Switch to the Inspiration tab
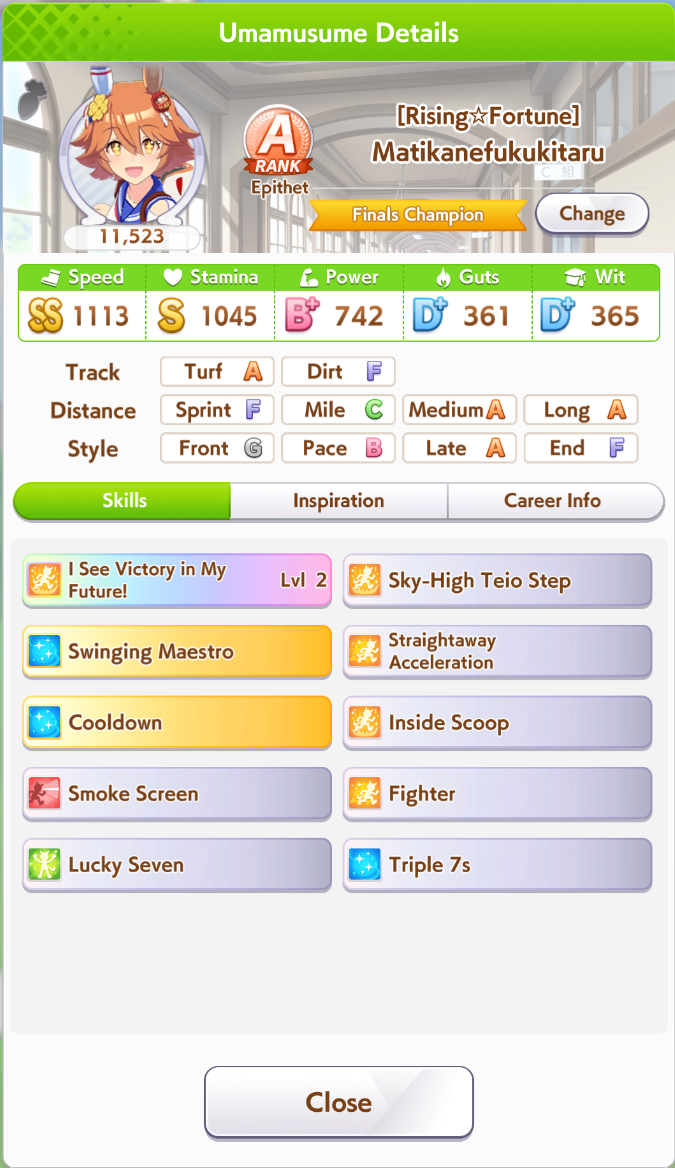675x1168 pixels. click(339, 501)
